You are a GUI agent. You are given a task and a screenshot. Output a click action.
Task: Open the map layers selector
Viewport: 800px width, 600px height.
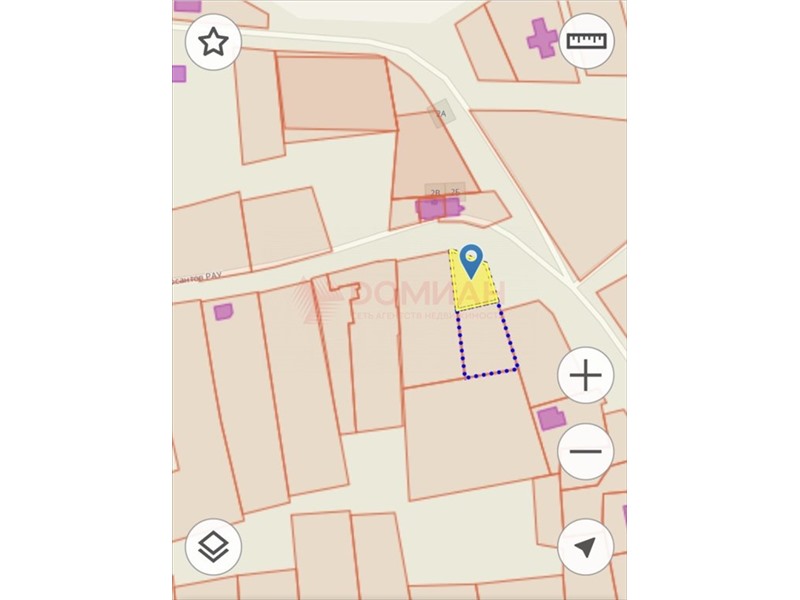pyautogui.click(x=213, y=547)
